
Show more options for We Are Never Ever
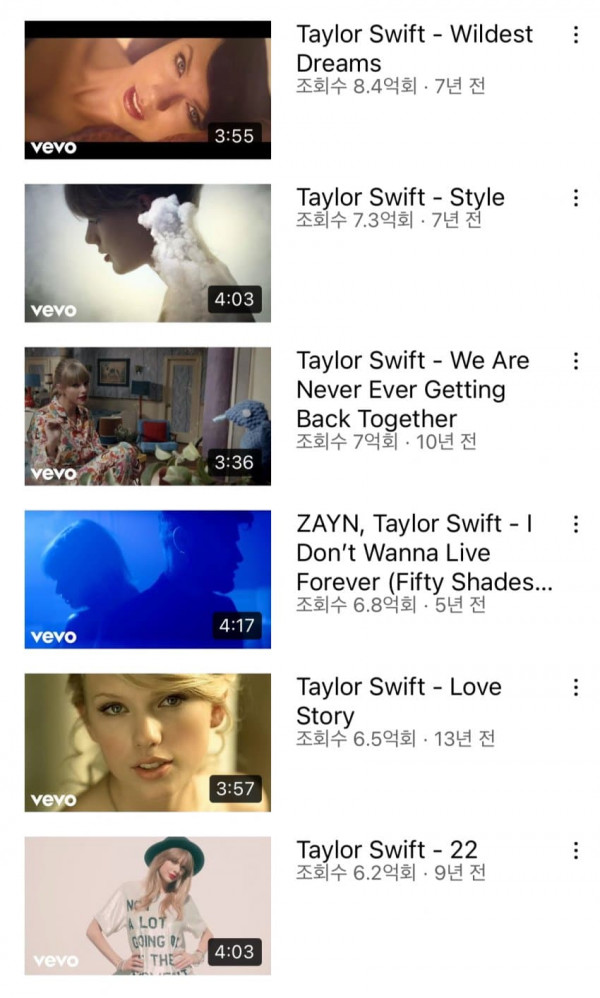[x=575, y=361]
